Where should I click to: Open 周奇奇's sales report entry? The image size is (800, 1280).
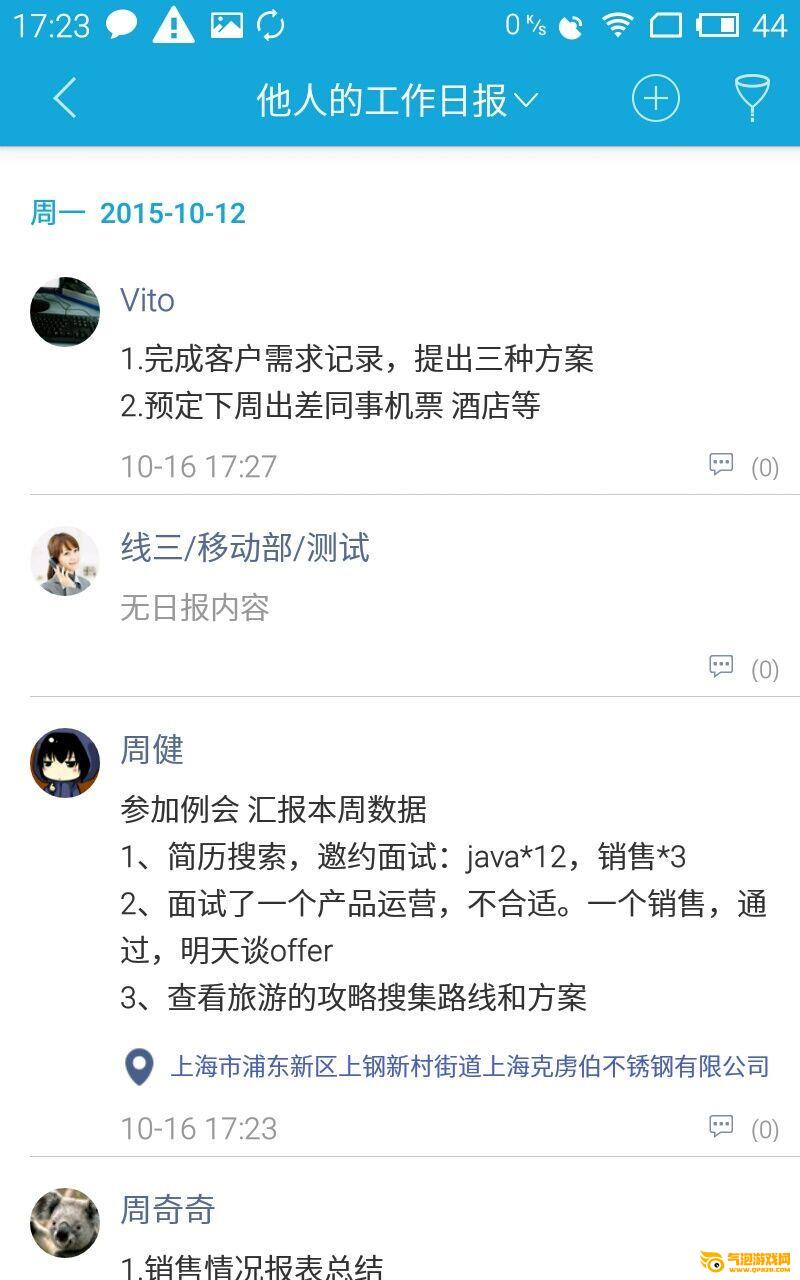(x=252, y=1267)
